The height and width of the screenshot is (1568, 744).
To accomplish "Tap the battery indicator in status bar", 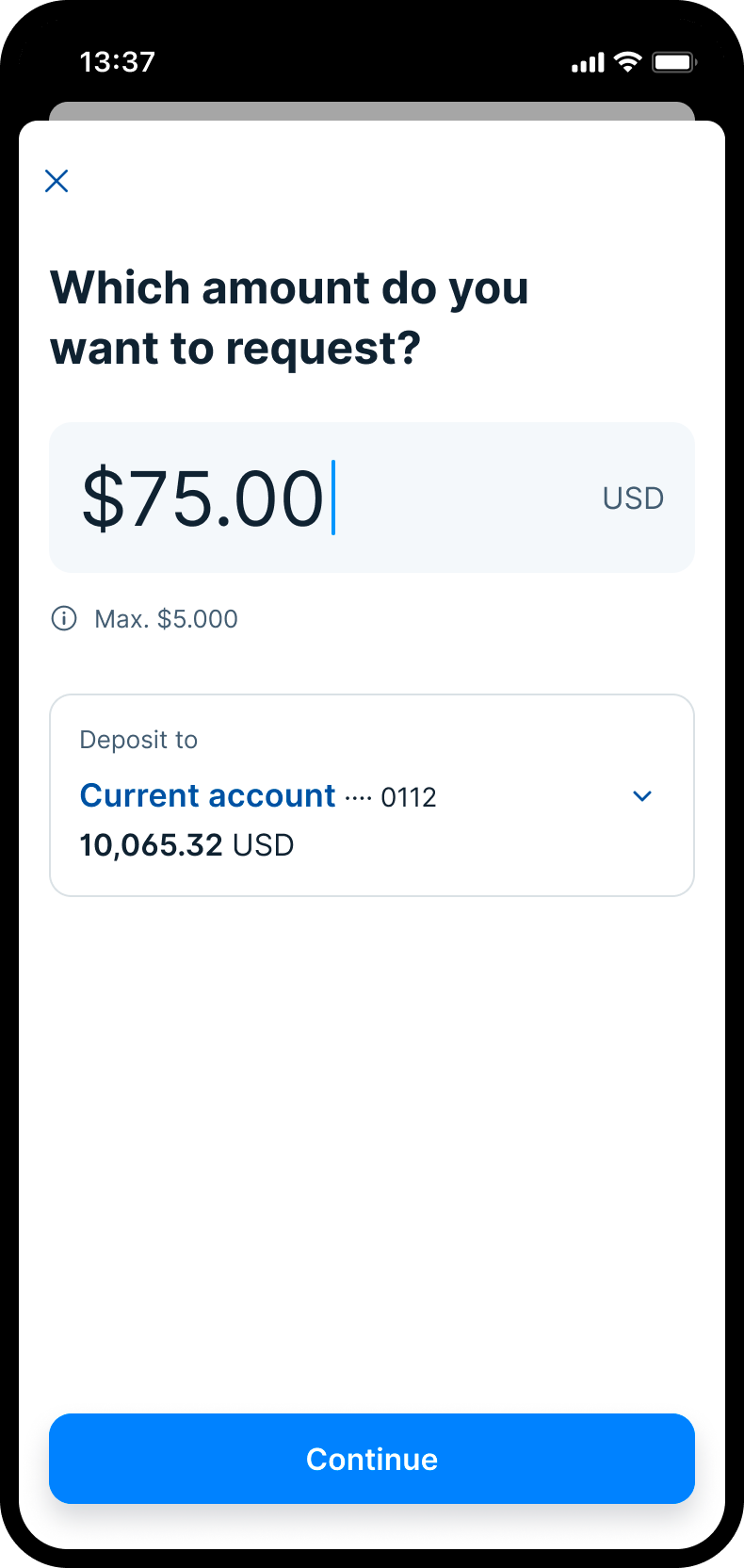I will pyautogui.click(x=674, y=61).
